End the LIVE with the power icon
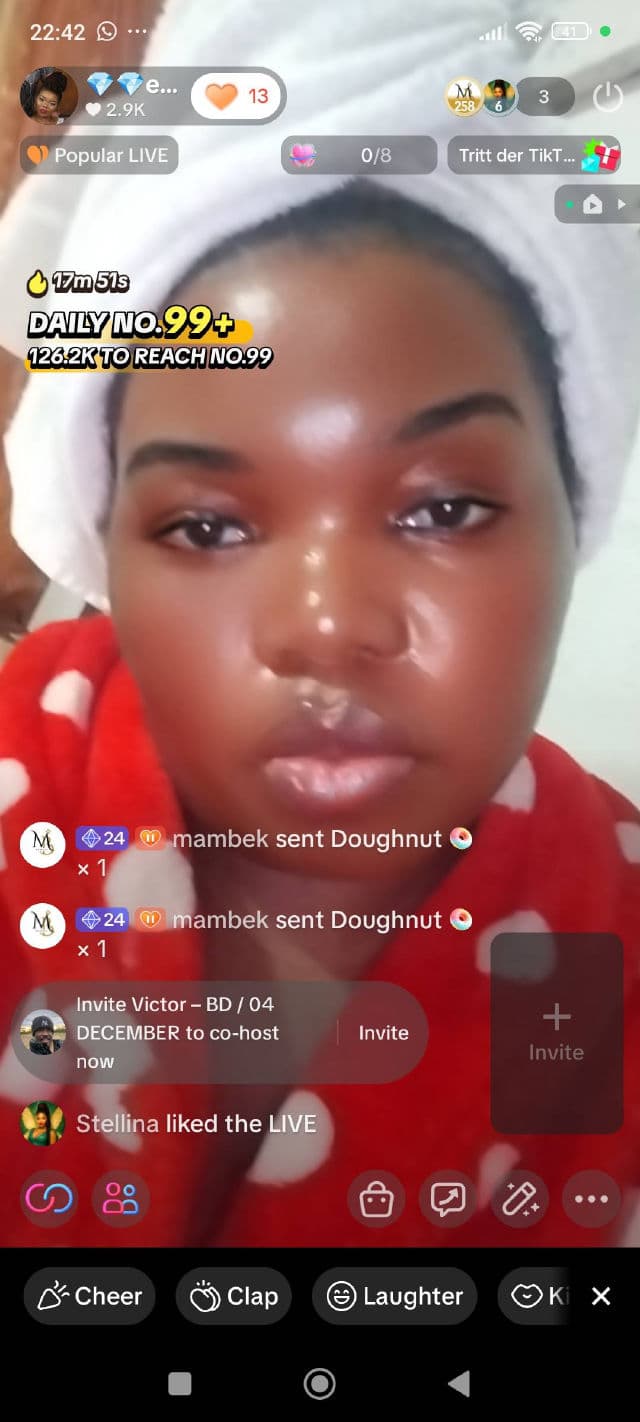Screen dimensions: 640x1422 click(x=607, y=97)
